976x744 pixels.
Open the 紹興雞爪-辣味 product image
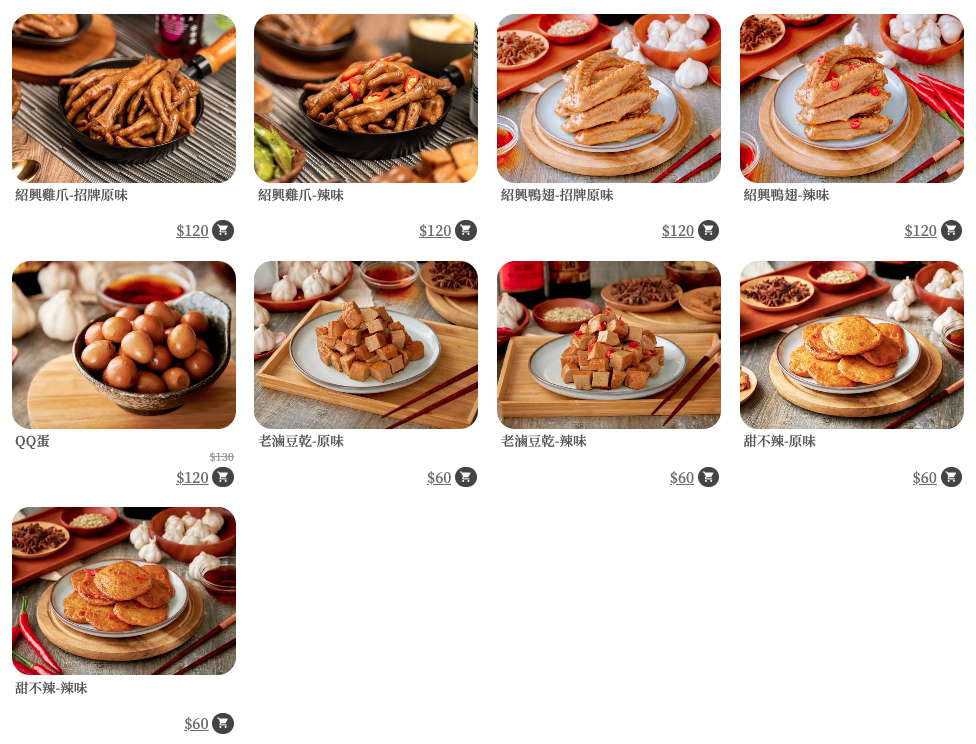tap(366, 98)
